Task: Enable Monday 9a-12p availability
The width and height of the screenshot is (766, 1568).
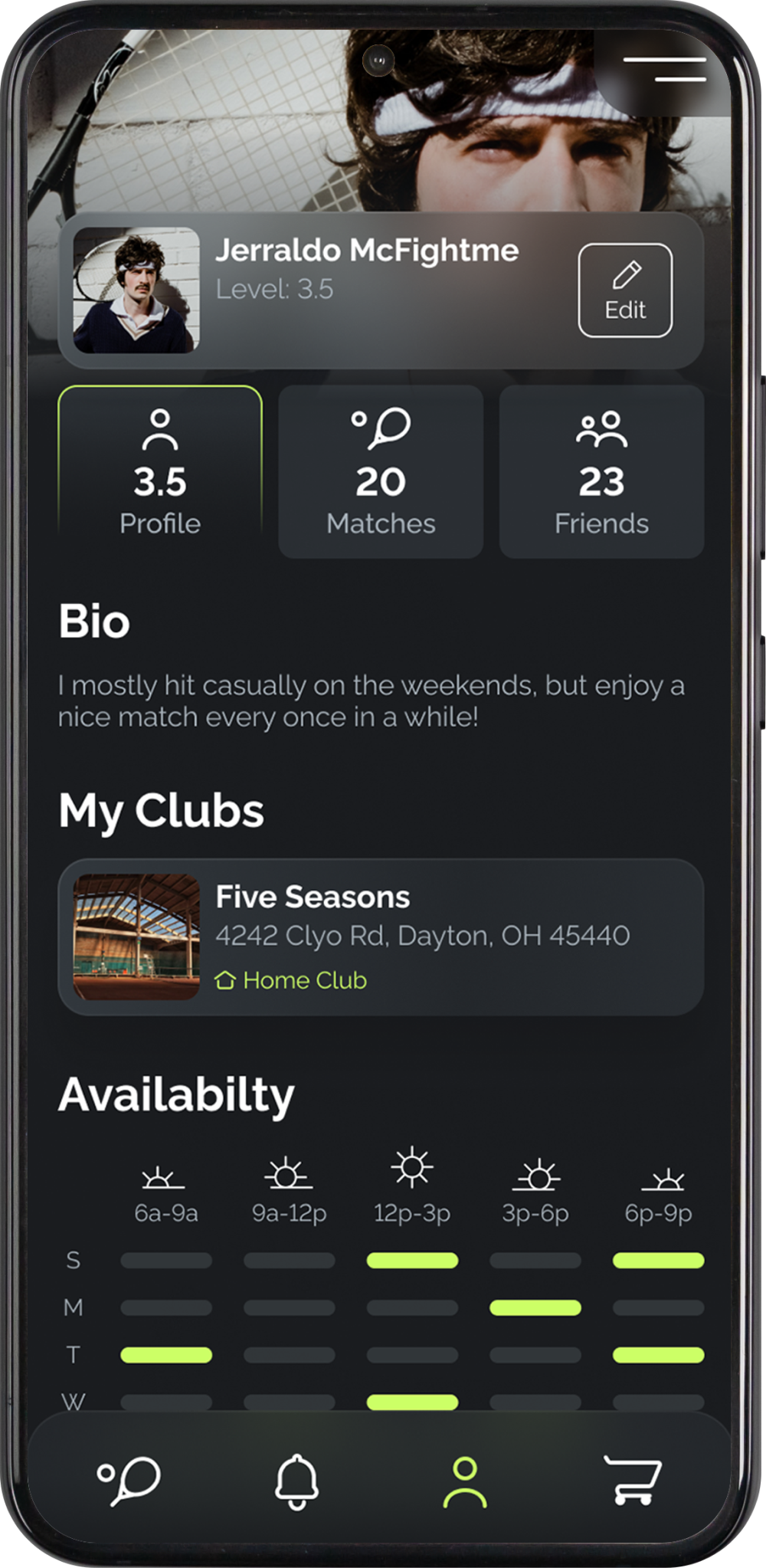Action: click(x=289, y=1308)
